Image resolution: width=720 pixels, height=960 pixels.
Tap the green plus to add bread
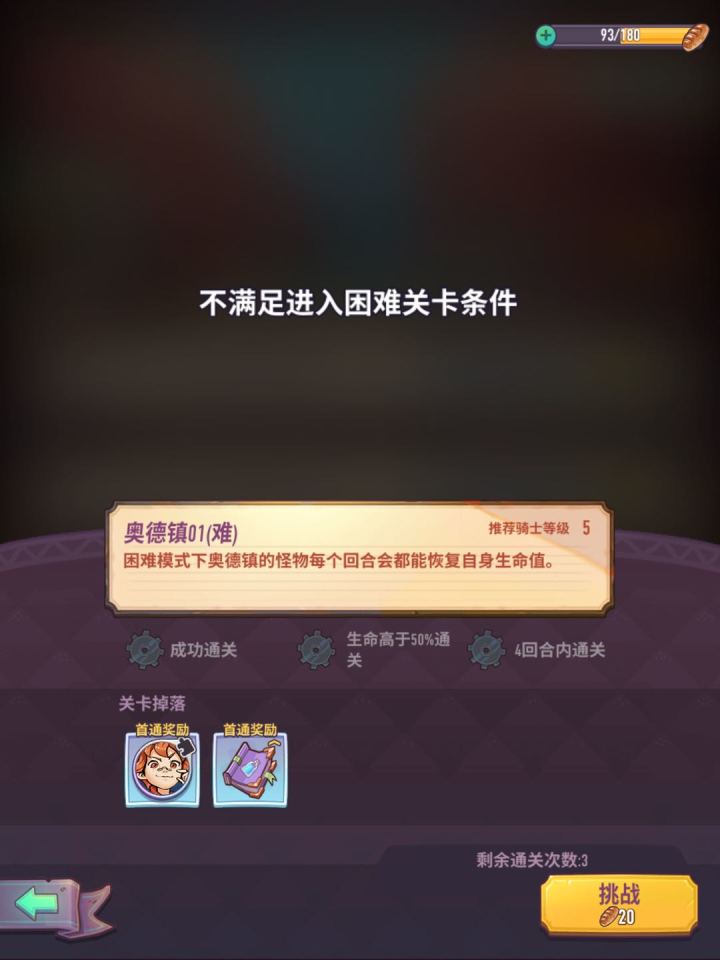(x=544, y=36)
